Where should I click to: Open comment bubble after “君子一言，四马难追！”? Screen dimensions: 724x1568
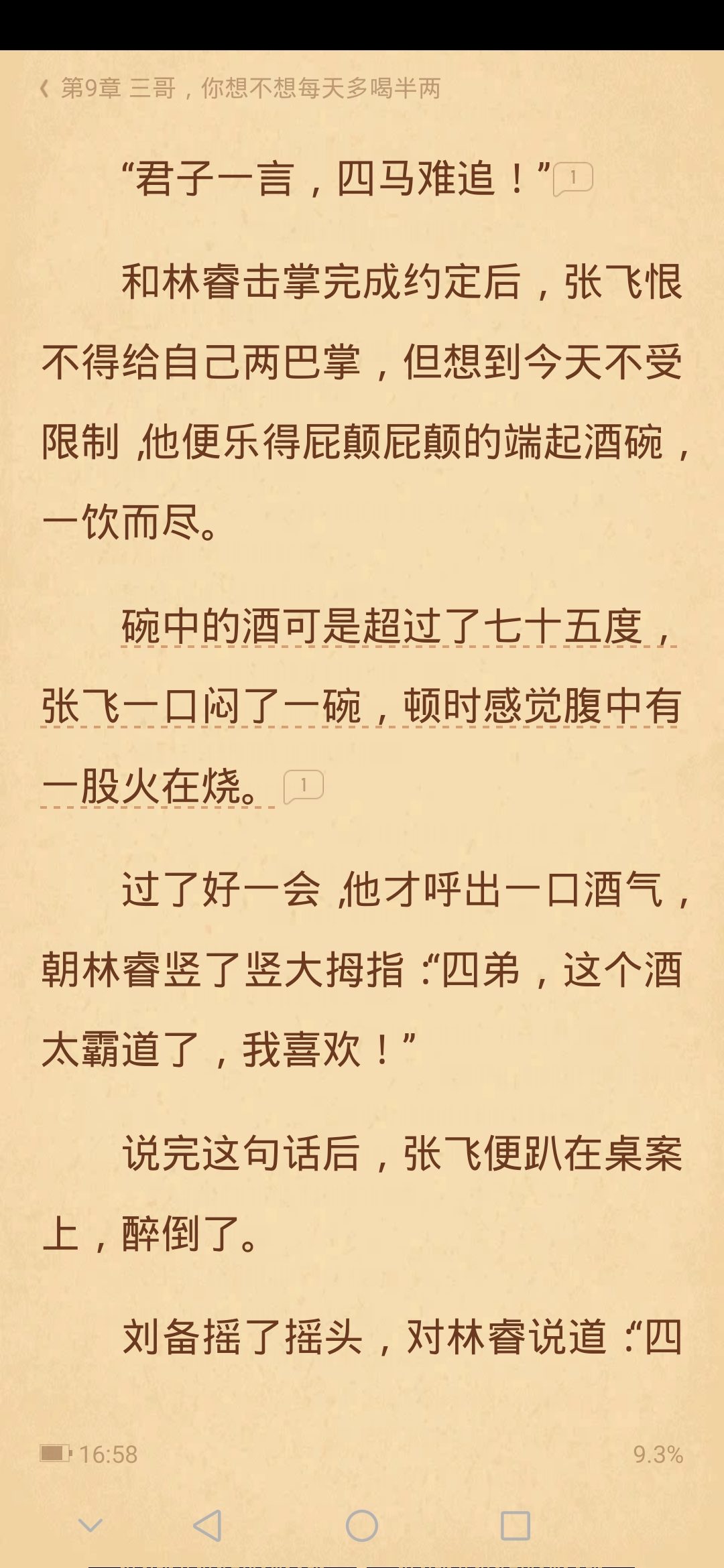pyautogui.click(x=572, y=179)
